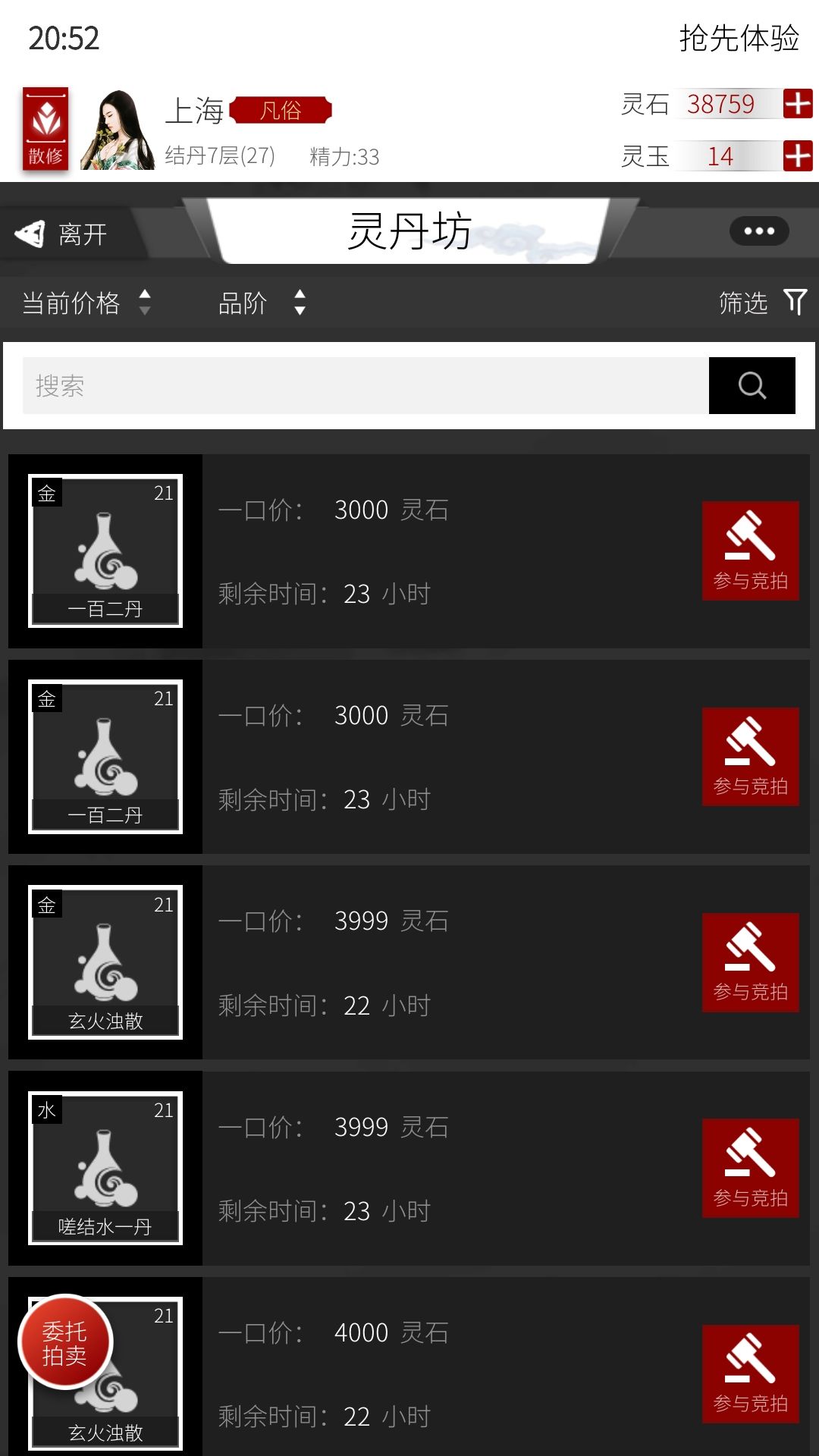Bid on the 4000 灵石 玄火浊散
This screenshot has width=819, height=1456.
(x=751, y=1374)
